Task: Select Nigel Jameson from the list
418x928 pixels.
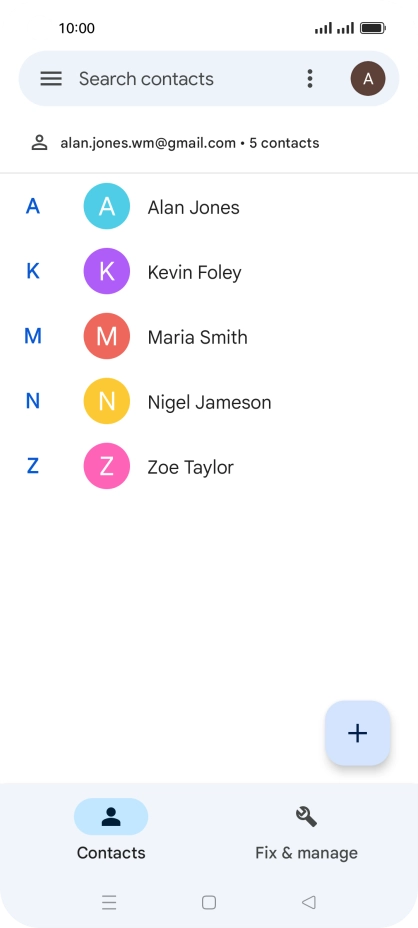Action: point(209,402)
